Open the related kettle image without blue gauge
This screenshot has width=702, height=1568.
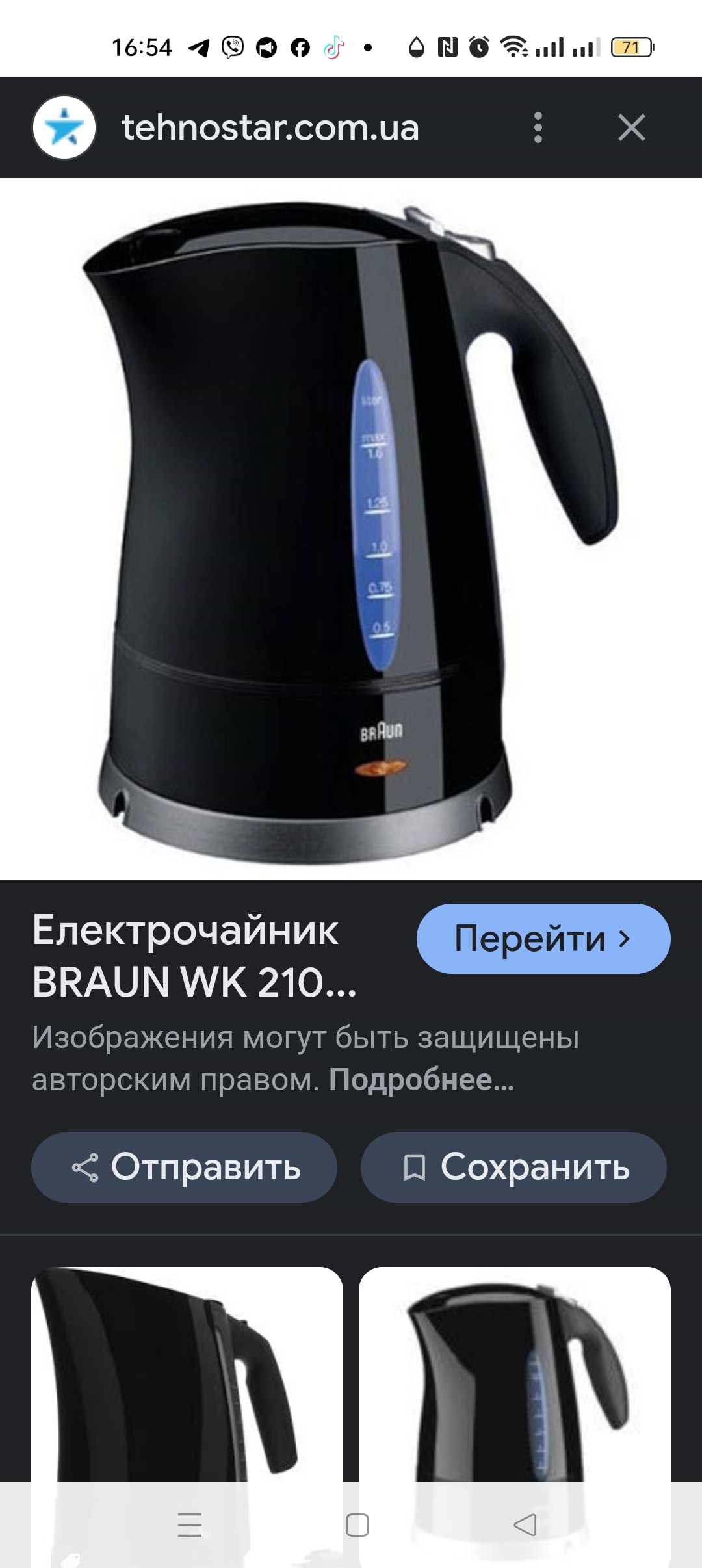click(187, 1372)
